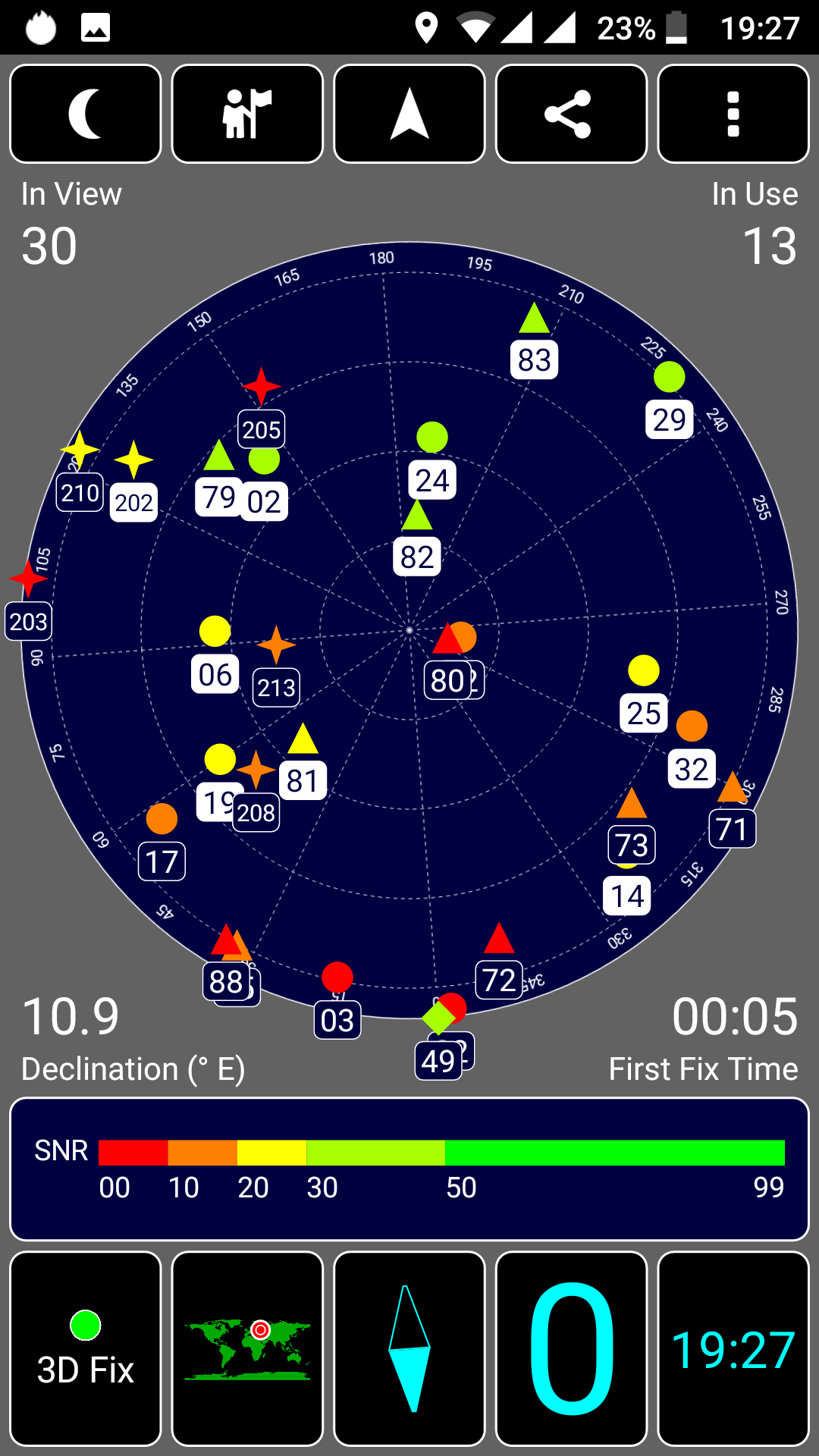This screenshot has width=819, height=1456.
Task: Open the world map tile
Action: coord(247,1349)
